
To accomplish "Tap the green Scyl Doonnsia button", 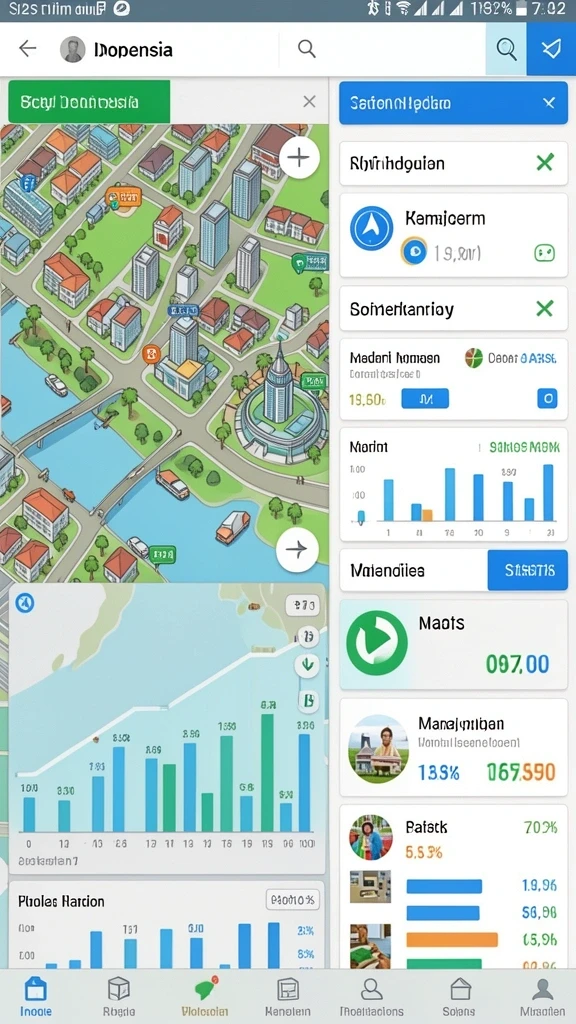I will 89,102.
